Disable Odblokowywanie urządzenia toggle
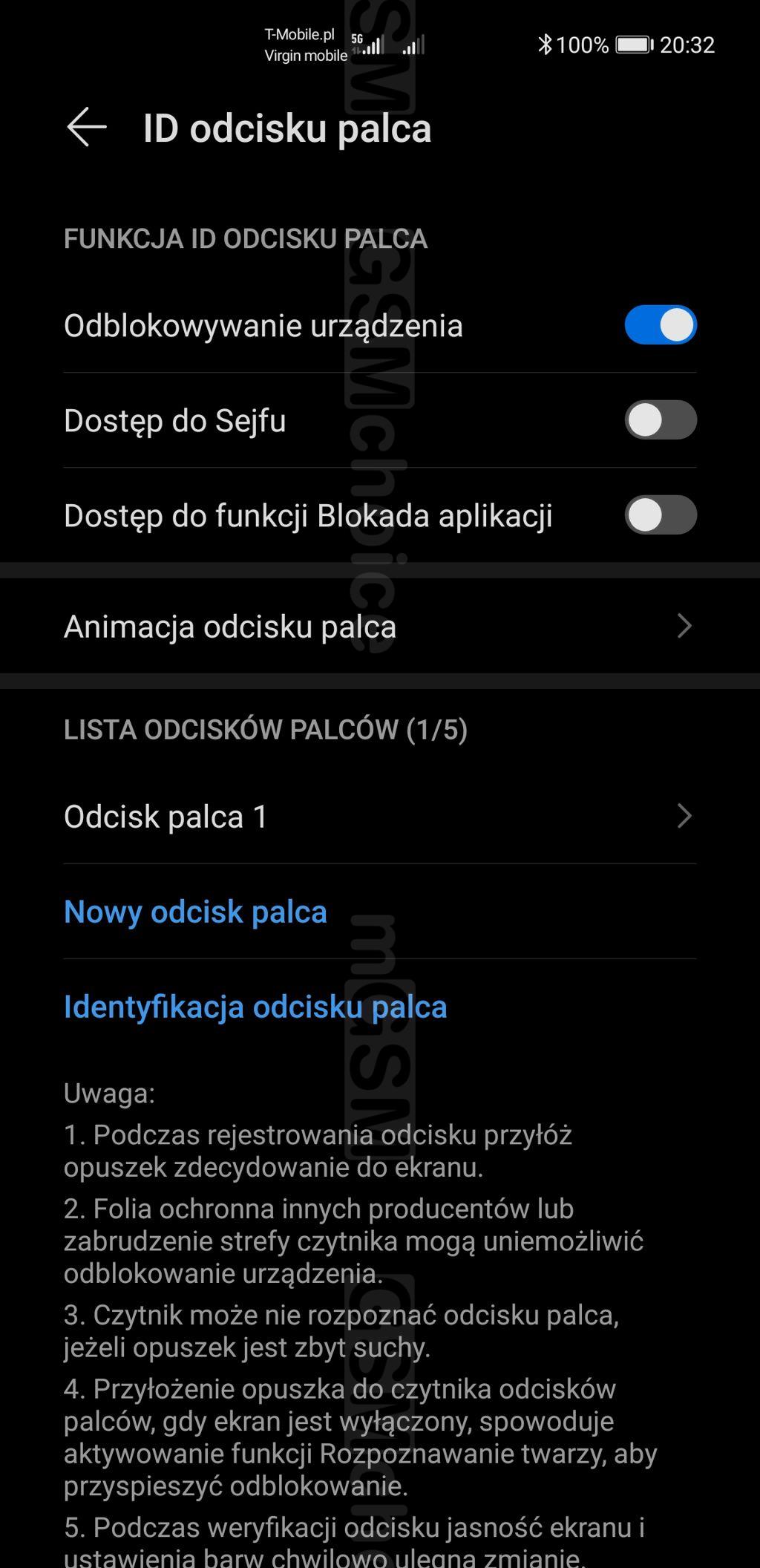The height and width of the screenshot is (1568, 760). point(660,325)
